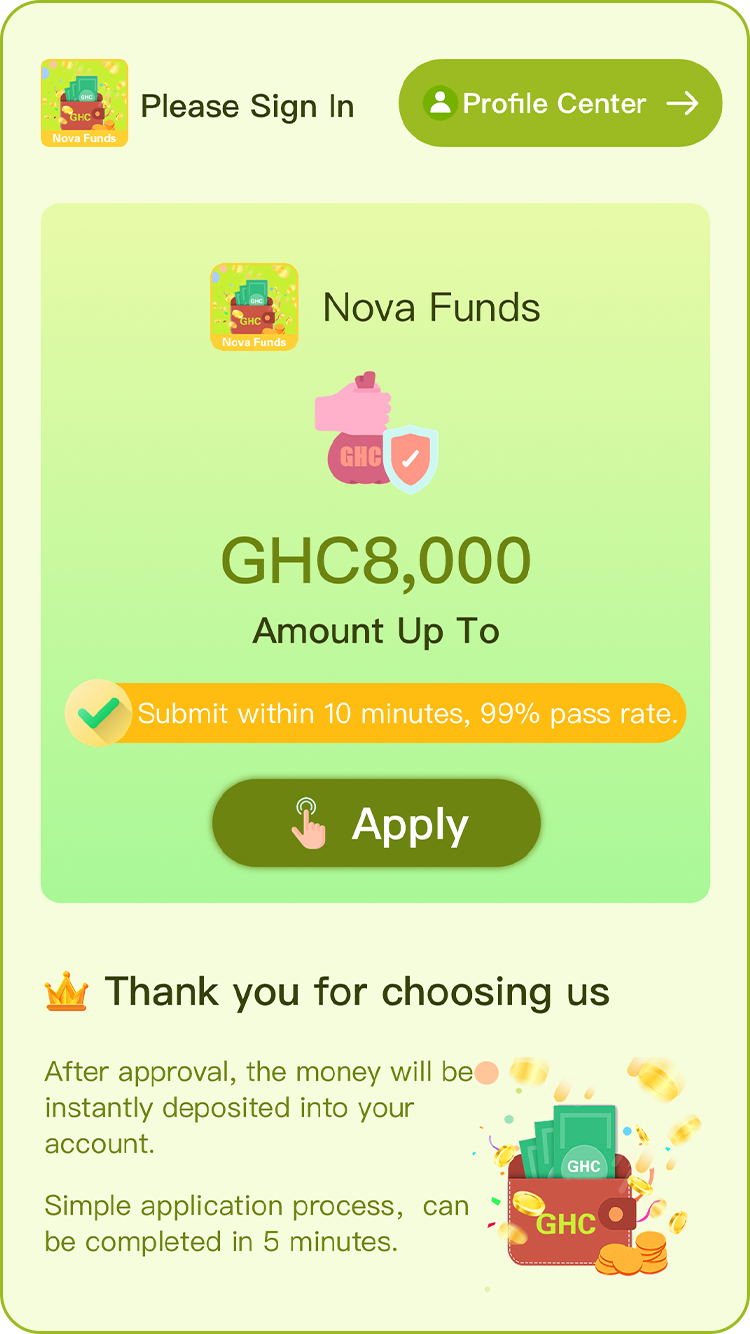Tap the GHC8,000 amount display
Image resolution: width=750 pixels, height=1334 pixels.
pos(375,562)
